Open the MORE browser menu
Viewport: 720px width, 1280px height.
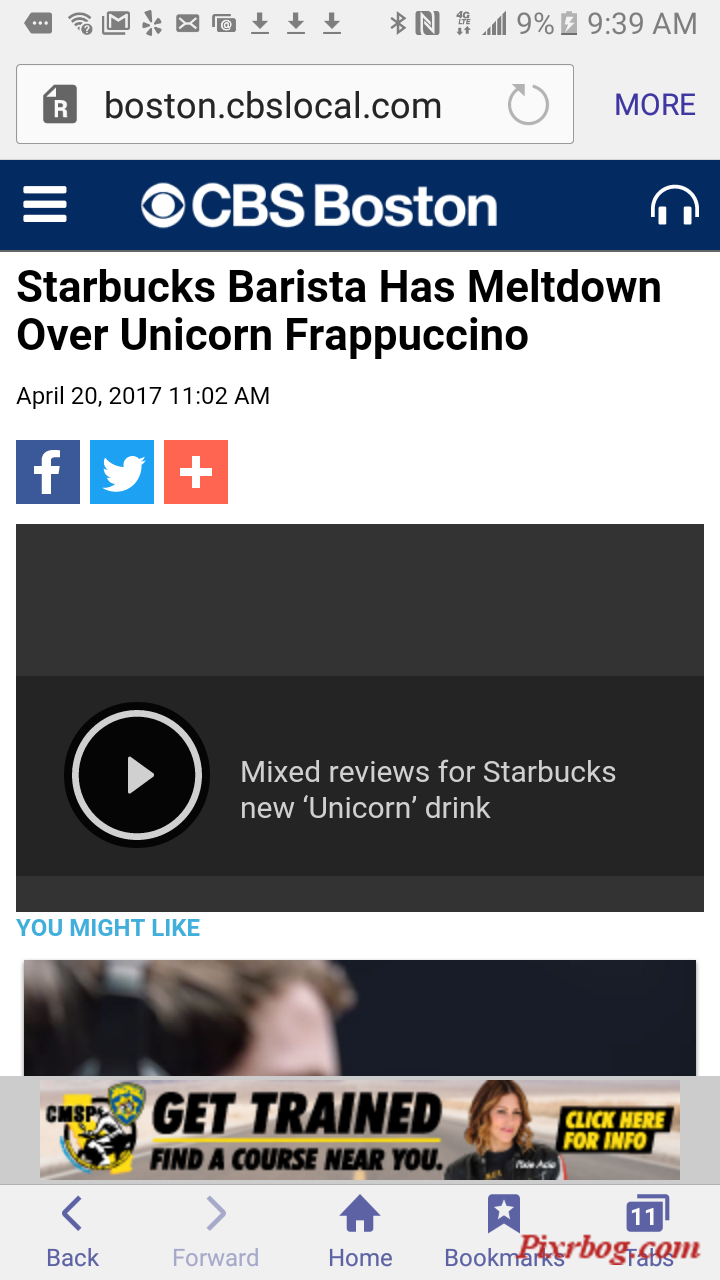pyautogui.click(x=655, y=105)
